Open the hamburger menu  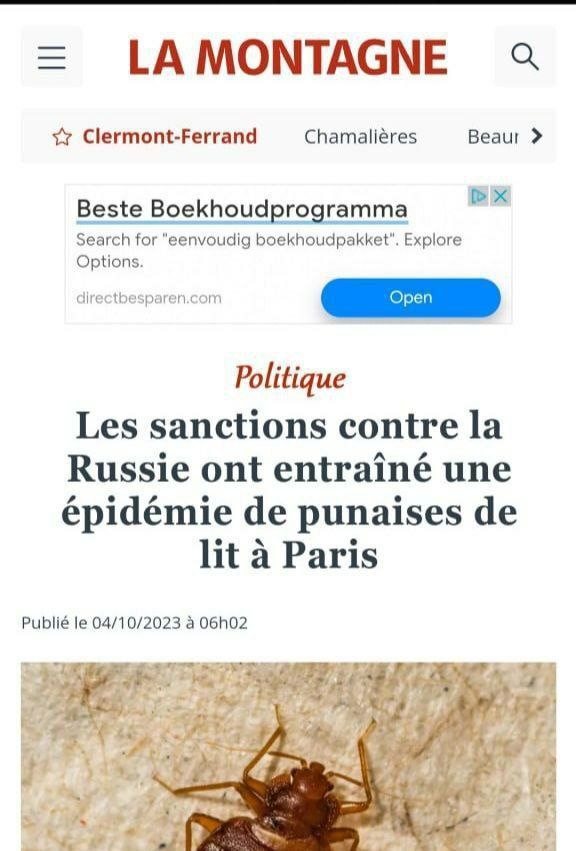click(52, 57)
